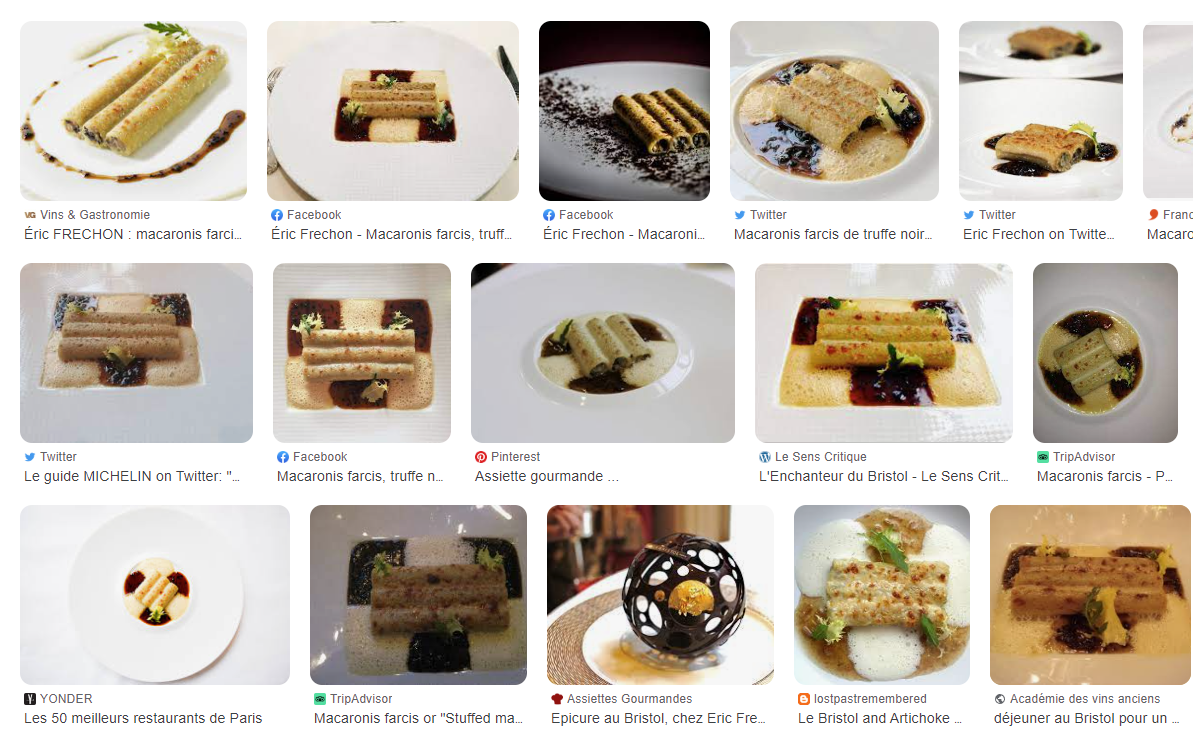View the TripAdvisor "Macaronis farcis - P..." image
This screenshot has height=736, width=1193.
1105,353
